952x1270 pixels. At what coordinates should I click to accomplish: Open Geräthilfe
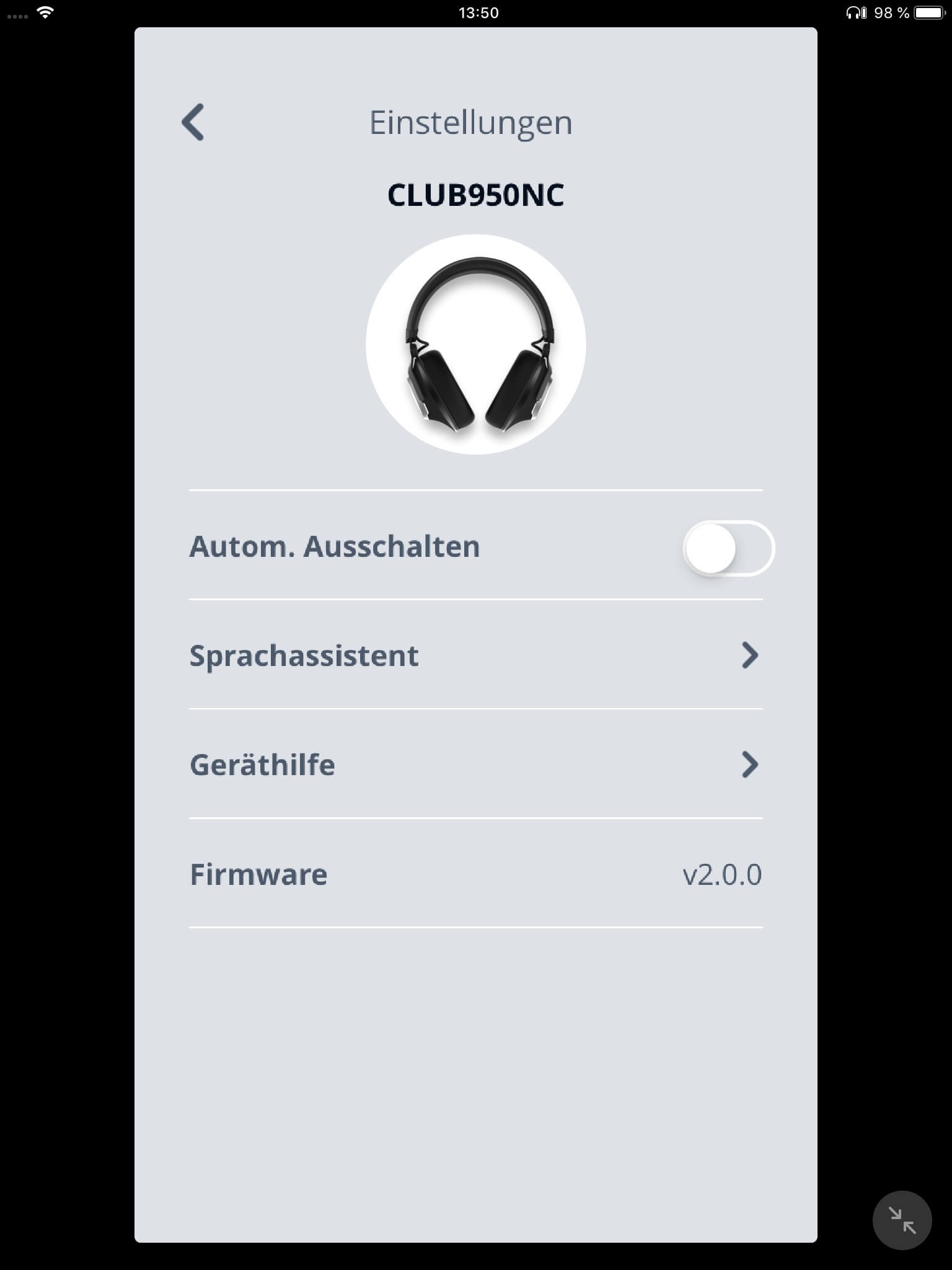[x=475, y=765]
